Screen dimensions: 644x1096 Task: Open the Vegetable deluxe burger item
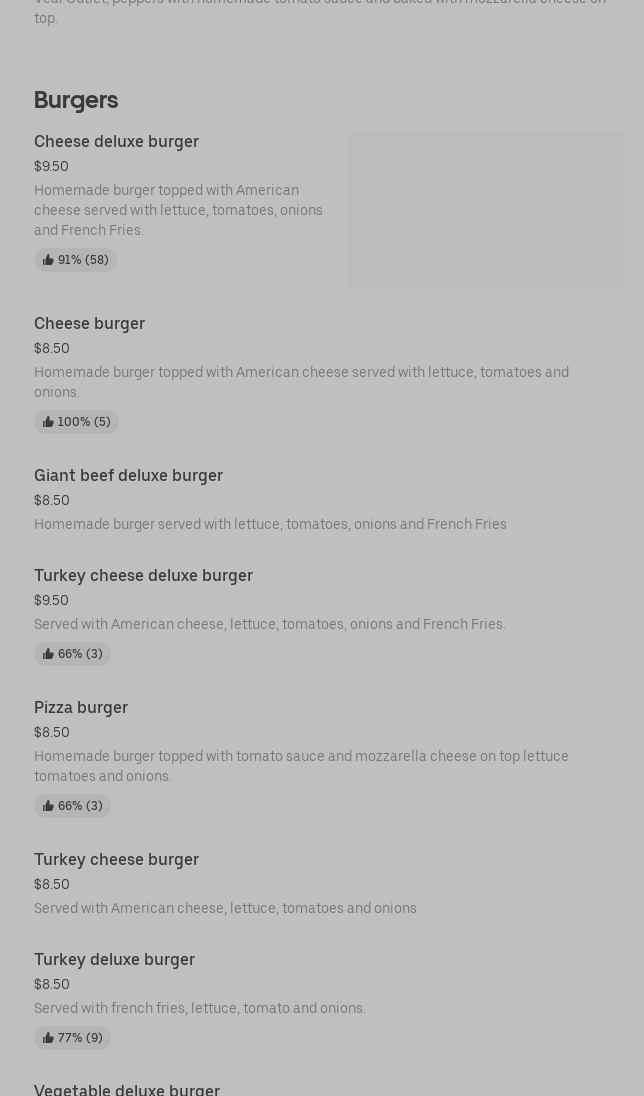(x=127, y=1089)
